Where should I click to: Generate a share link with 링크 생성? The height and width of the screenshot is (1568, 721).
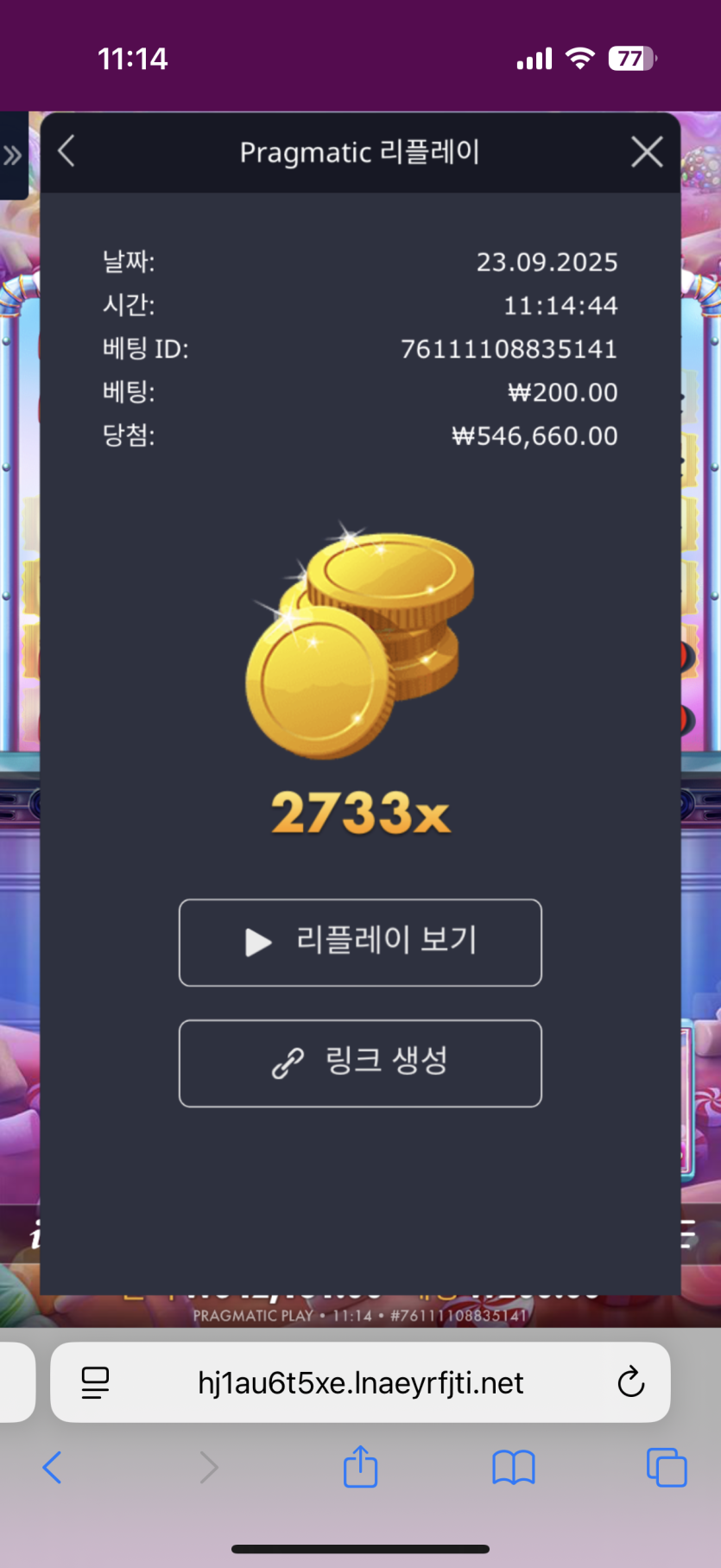pos(360,1063)
